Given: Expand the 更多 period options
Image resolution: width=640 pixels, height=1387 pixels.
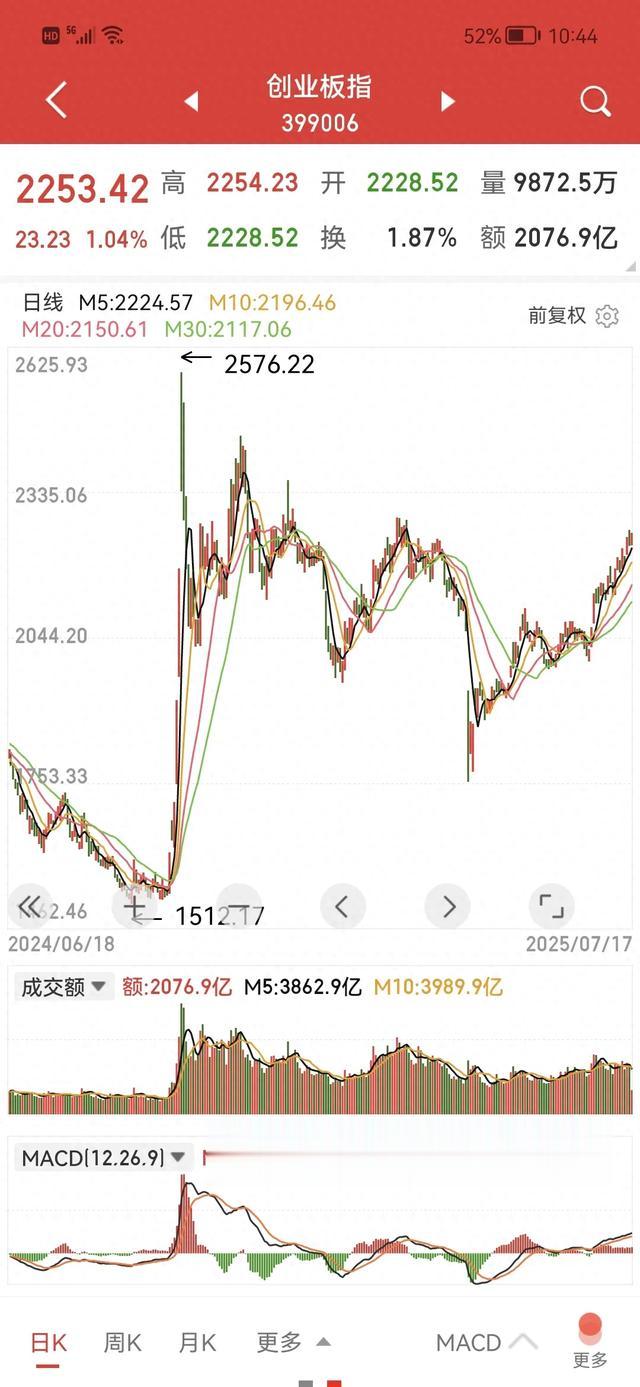Looking at the screenshot, I should tap(293, 1343).
